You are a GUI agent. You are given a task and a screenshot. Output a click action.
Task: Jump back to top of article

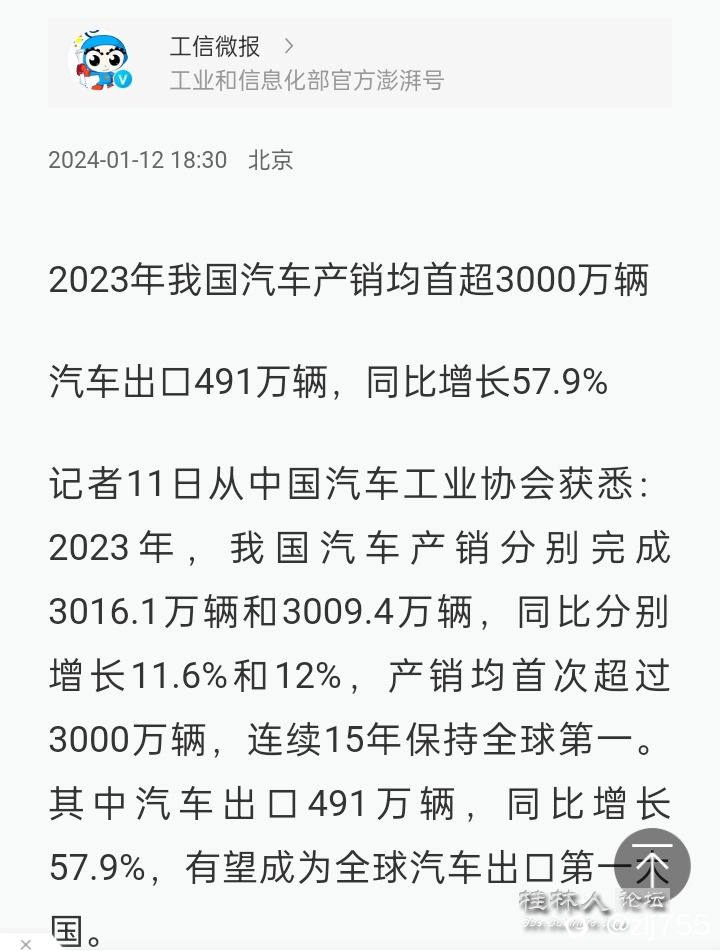tap(652, 866)
